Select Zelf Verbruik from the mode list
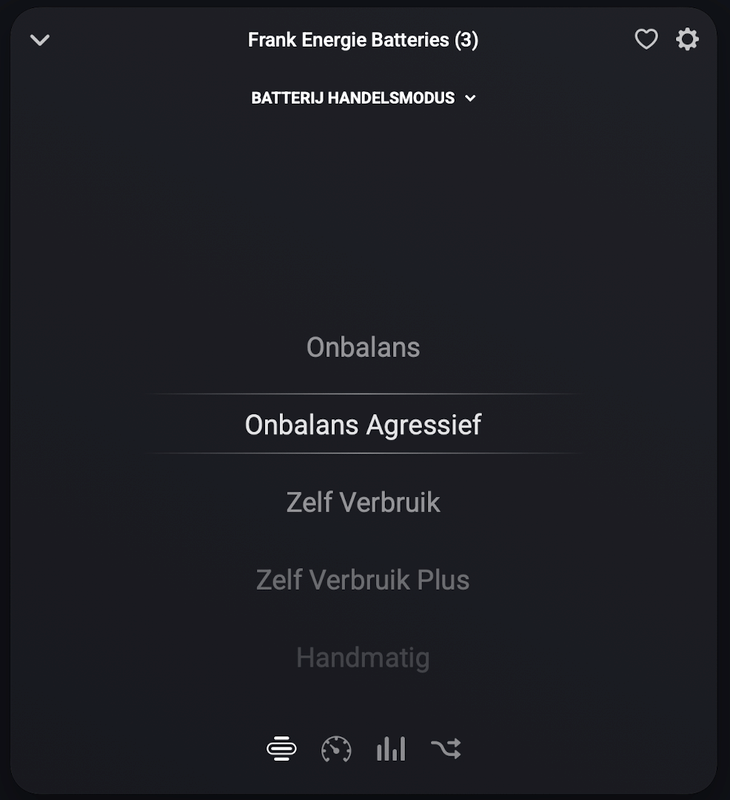This screenshot has height=800, width=730. click(364, 502)
